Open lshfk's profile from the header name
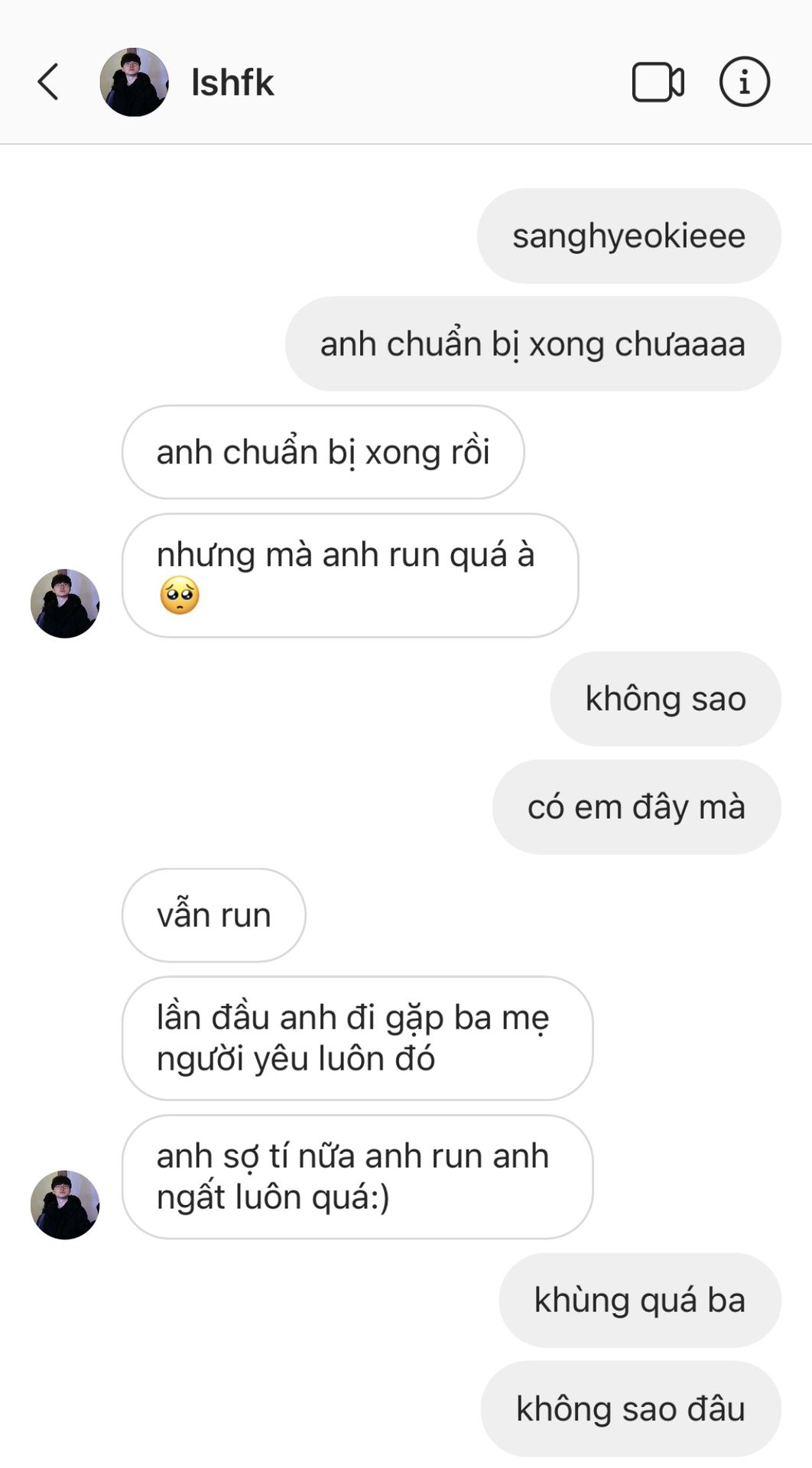The image size is (812, 1468). coord(232,83)
